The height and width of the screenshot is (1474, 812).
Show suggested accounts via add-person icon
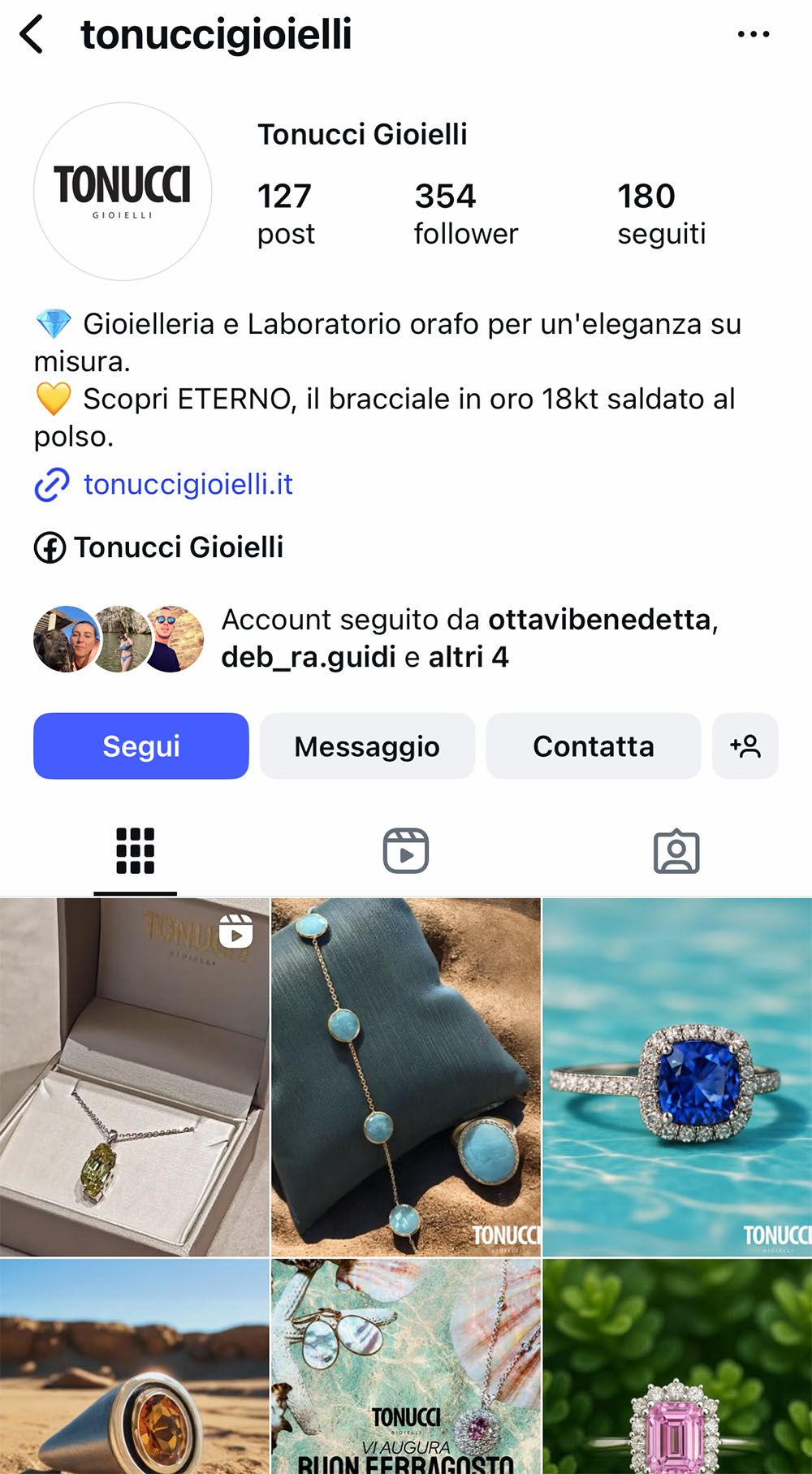(x=745, y=746)
